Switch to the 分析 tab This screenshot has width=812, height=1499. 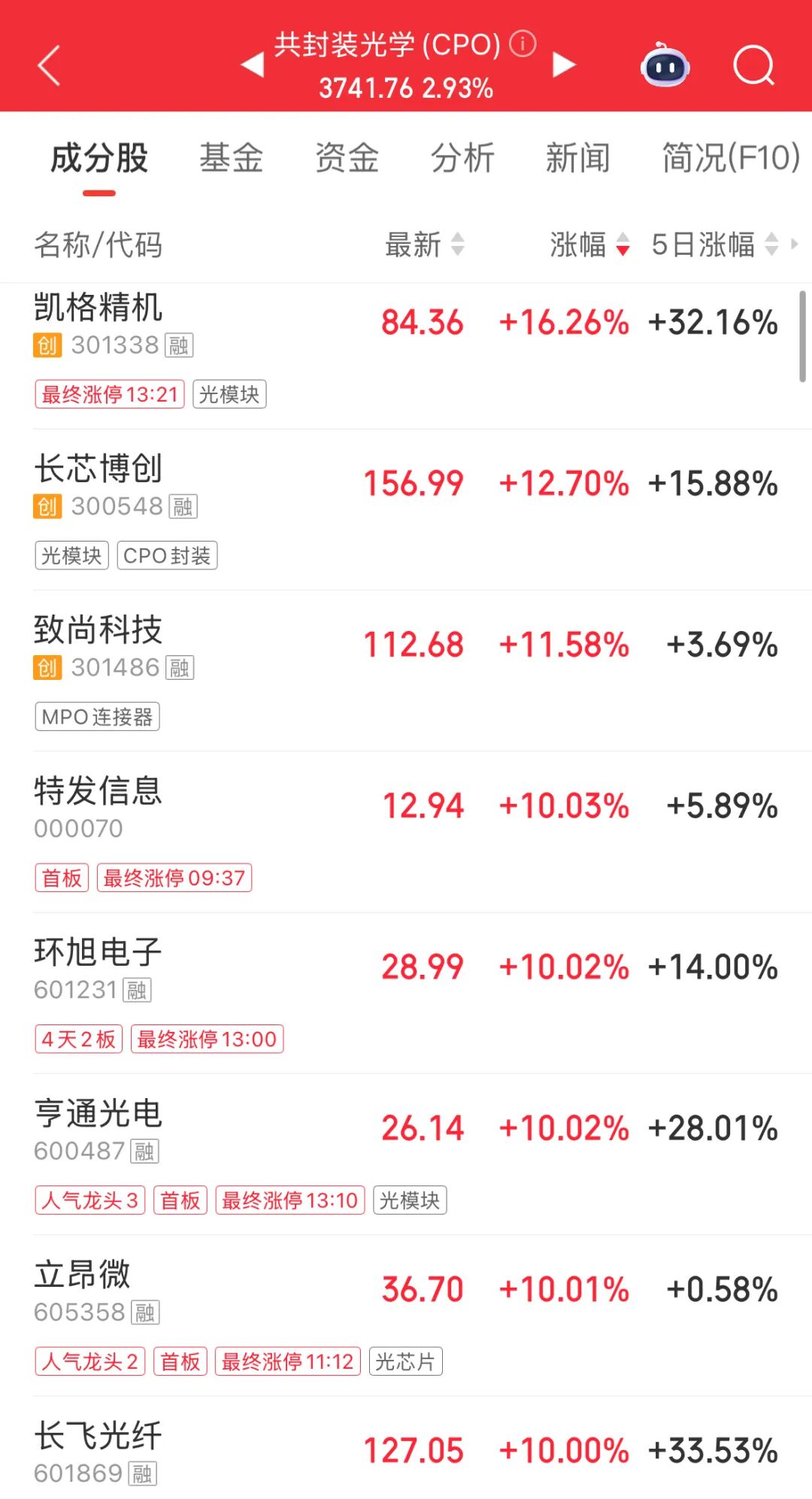pos(462,158)
